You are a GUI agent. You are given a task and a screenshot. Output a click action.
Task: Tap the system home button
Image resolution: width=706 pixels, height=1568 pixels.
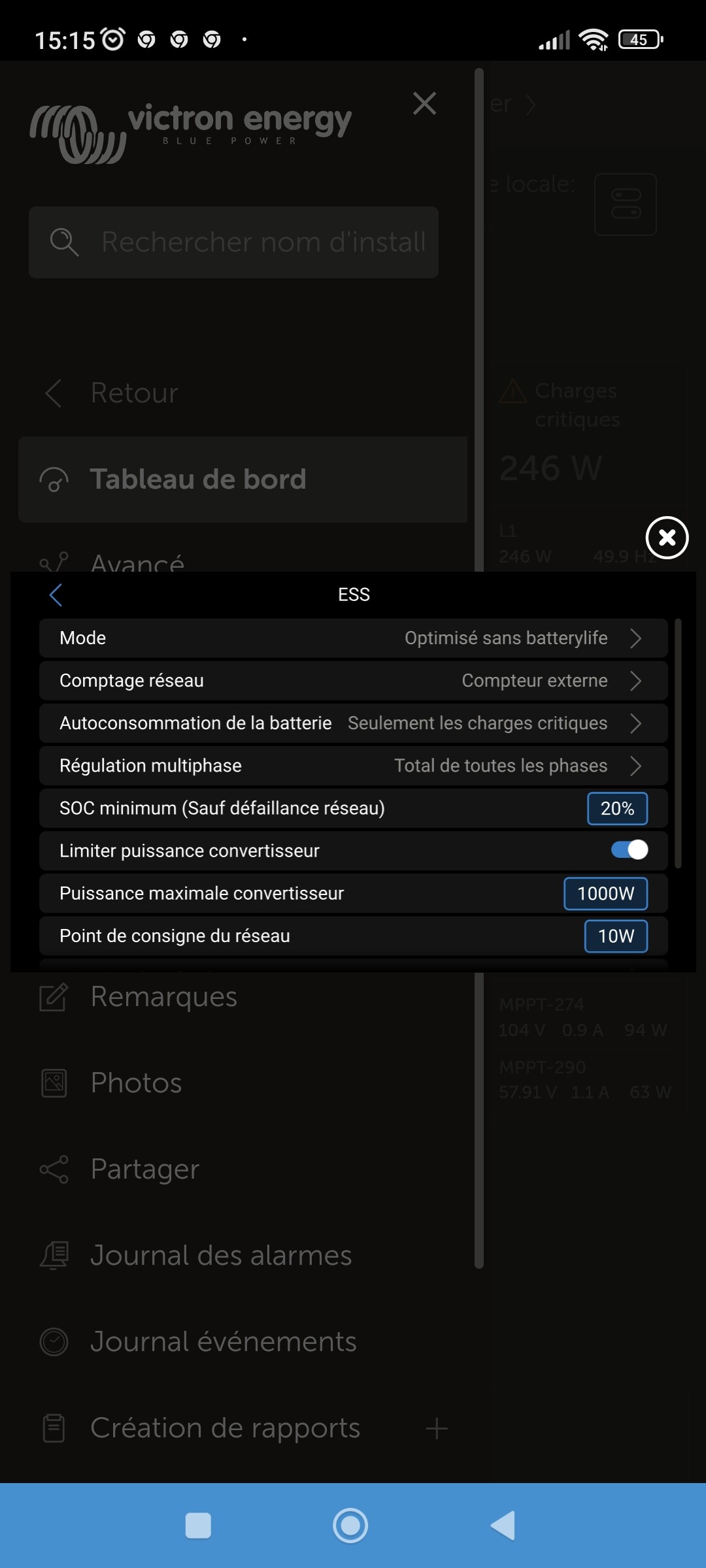click(x=350, y=1526)
